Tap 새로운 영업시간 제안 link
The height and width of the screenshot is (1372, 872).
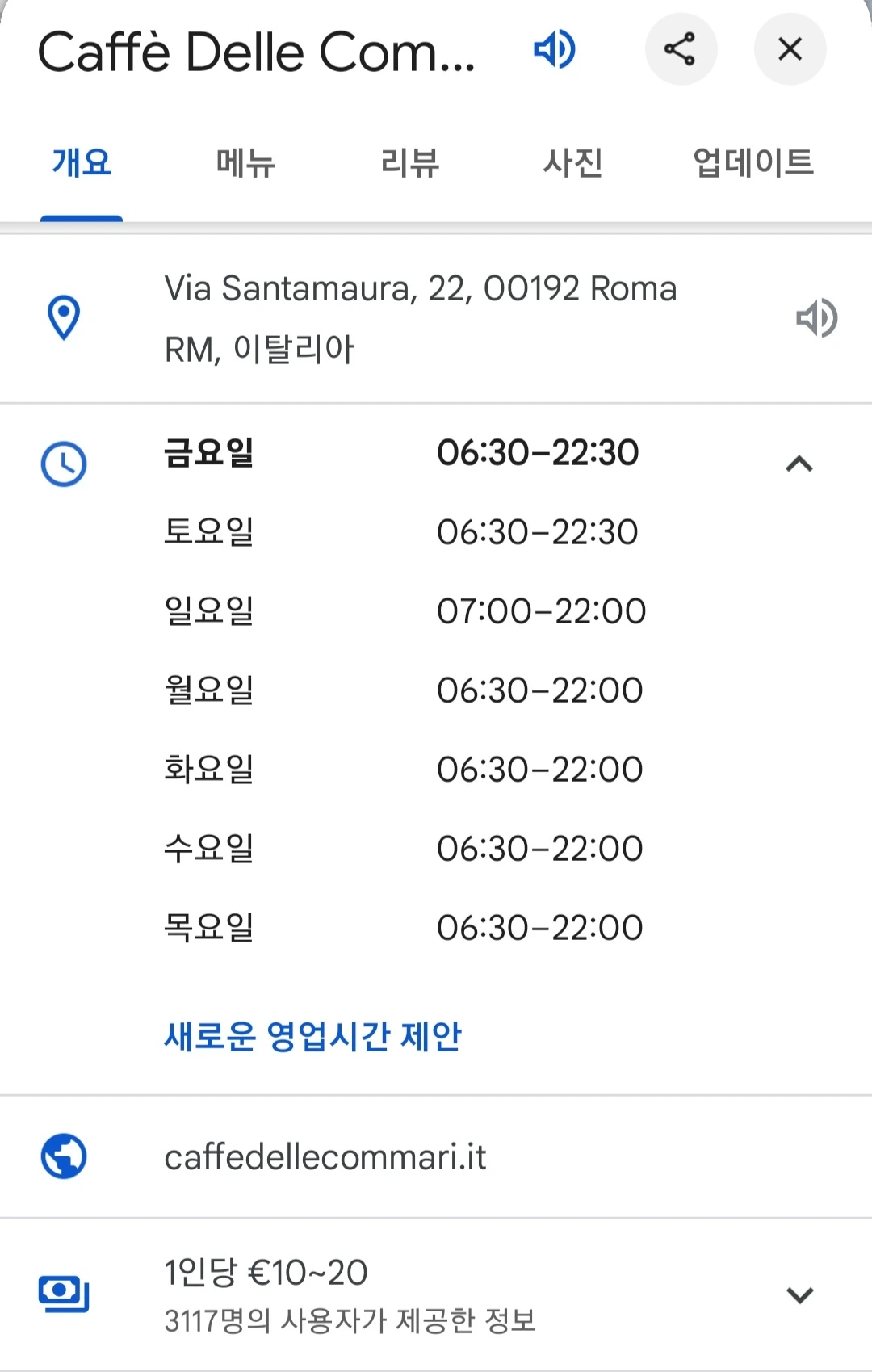pos(312,1036)
